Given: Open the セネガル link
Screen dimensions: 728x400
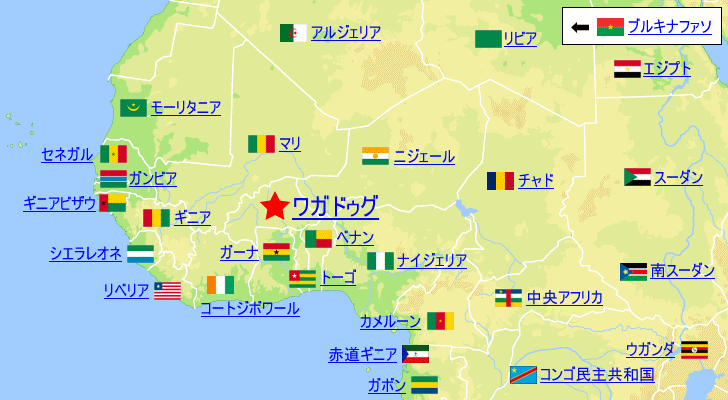Looking at the screenshot, I should pos(67,154).
